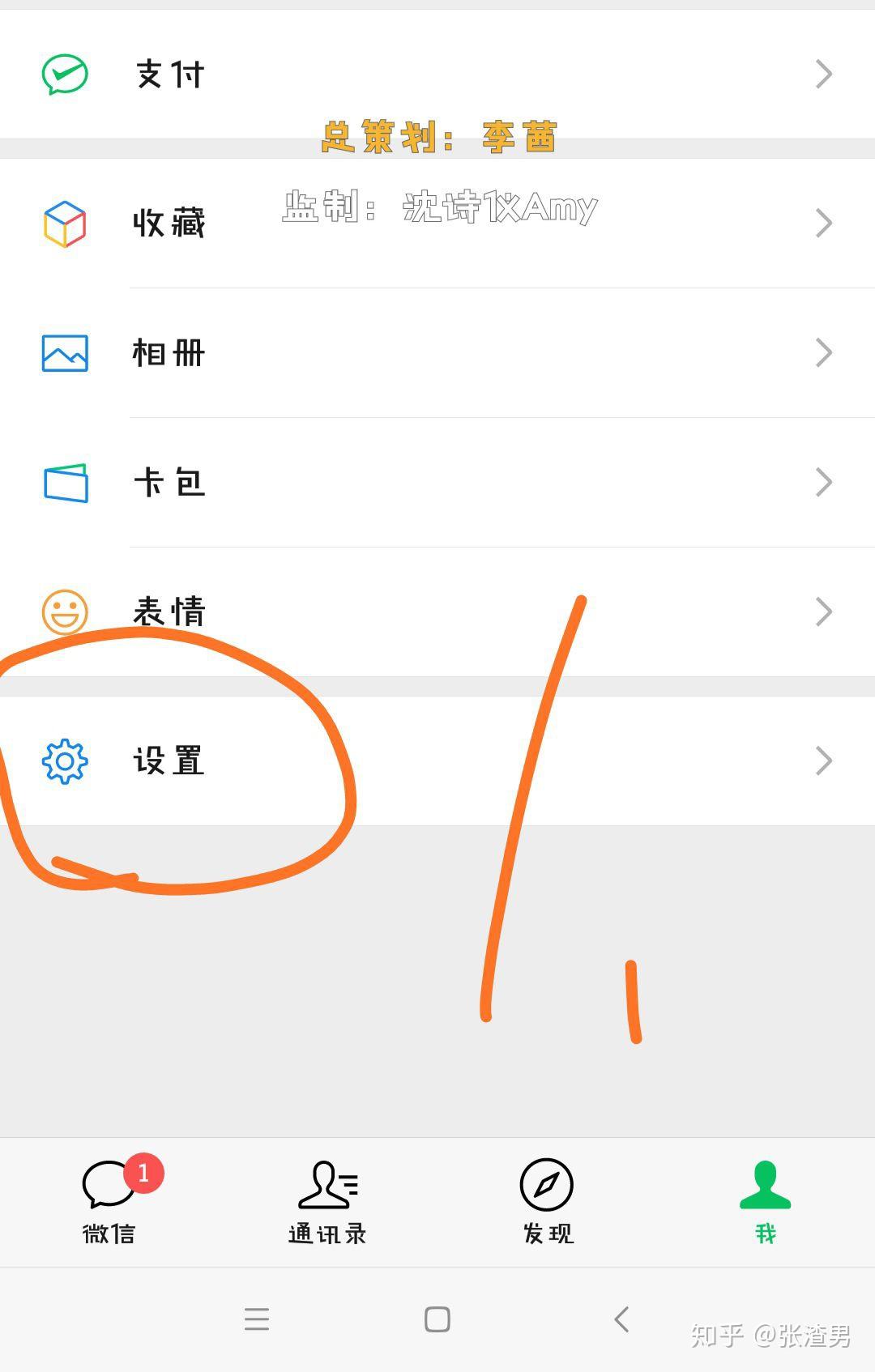Open 卡包 (Cards & Offers)

pos(437,483)
